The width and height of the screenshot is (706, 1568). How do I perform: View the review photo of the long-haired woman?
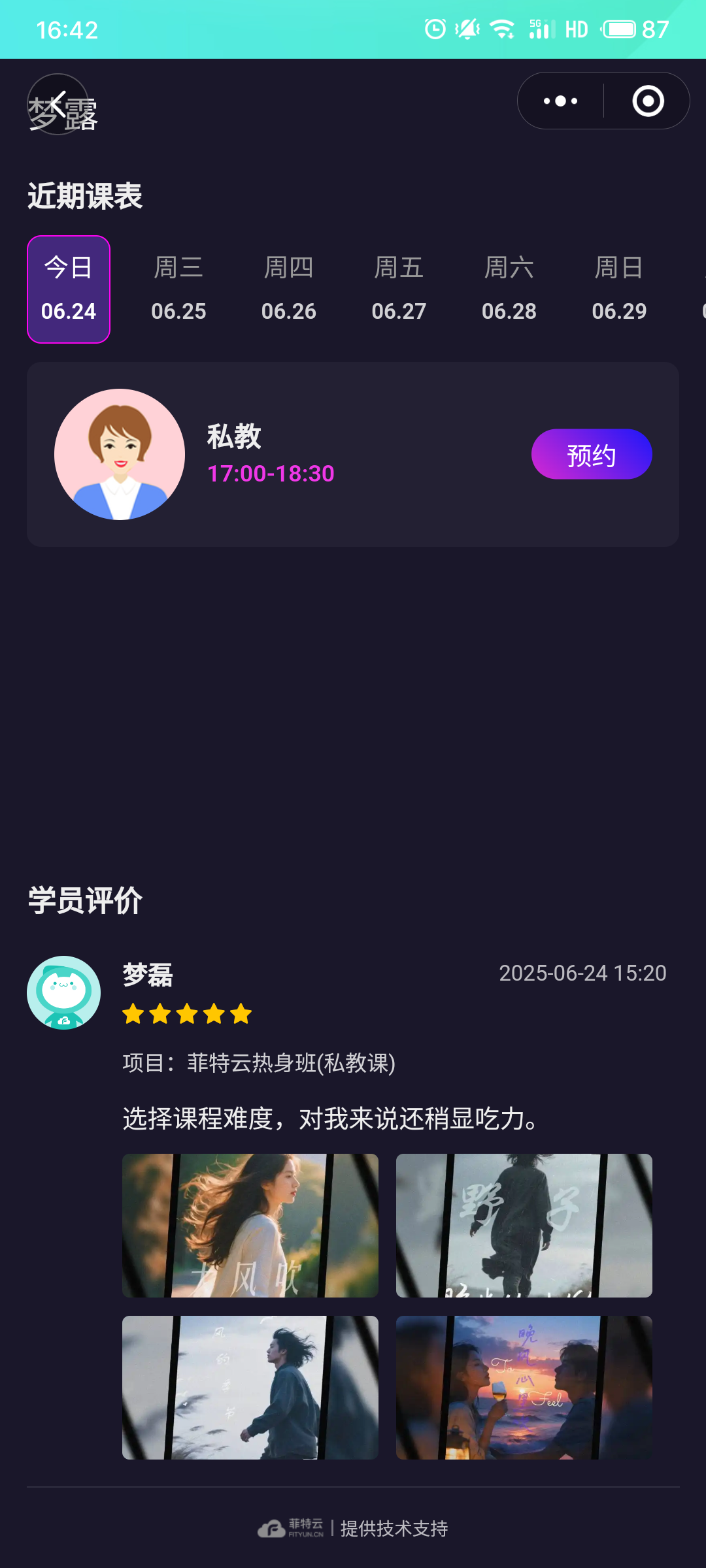click(x=250, y=1226)
